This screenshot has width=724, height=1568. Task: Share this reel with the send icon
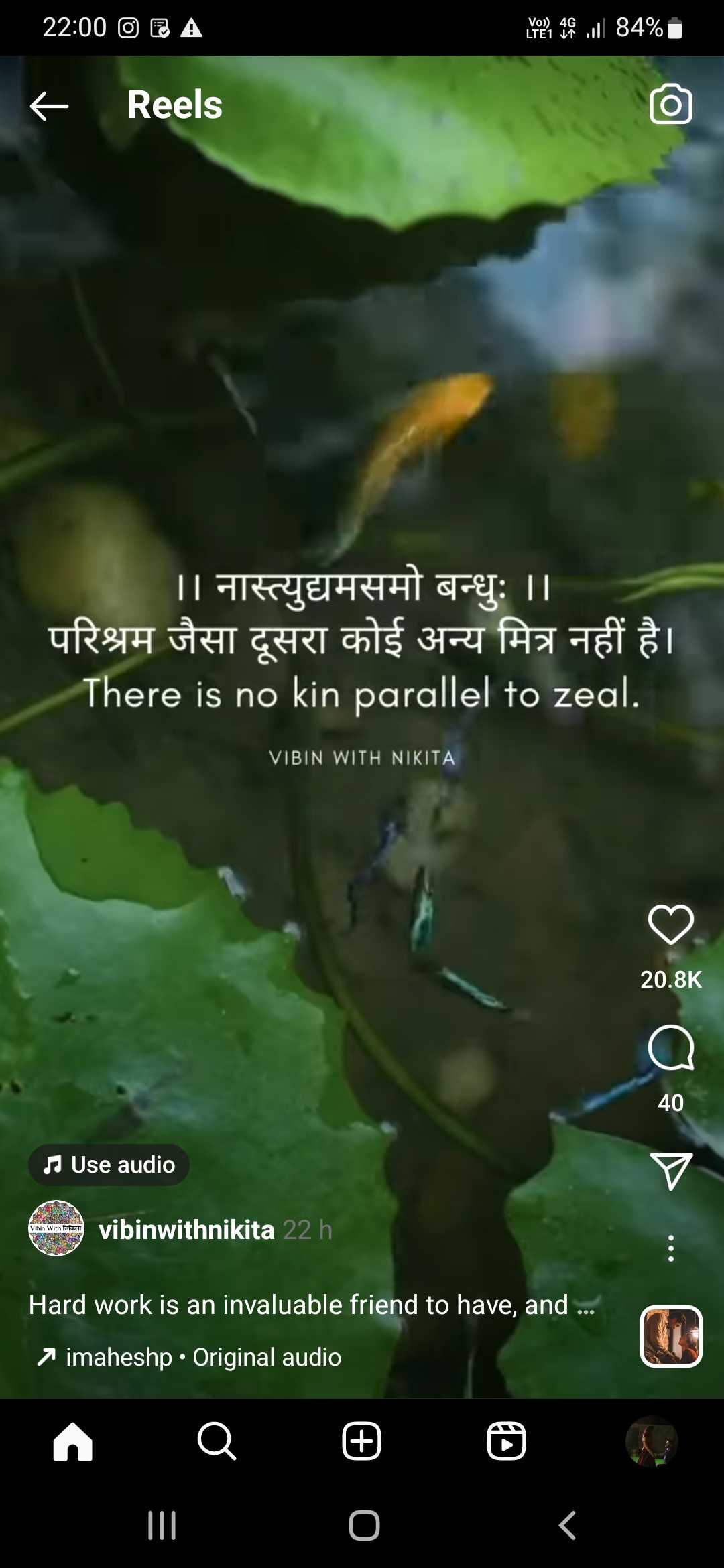pos(670,1171)
